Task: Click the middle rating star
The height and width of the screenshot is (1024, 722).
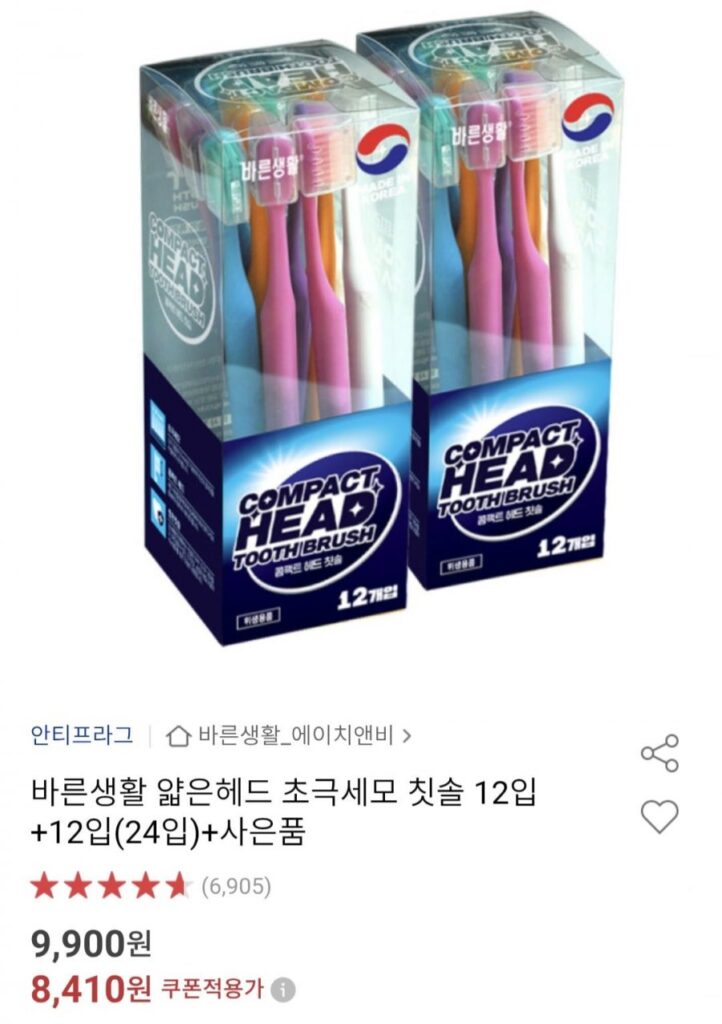Action: 110,884
